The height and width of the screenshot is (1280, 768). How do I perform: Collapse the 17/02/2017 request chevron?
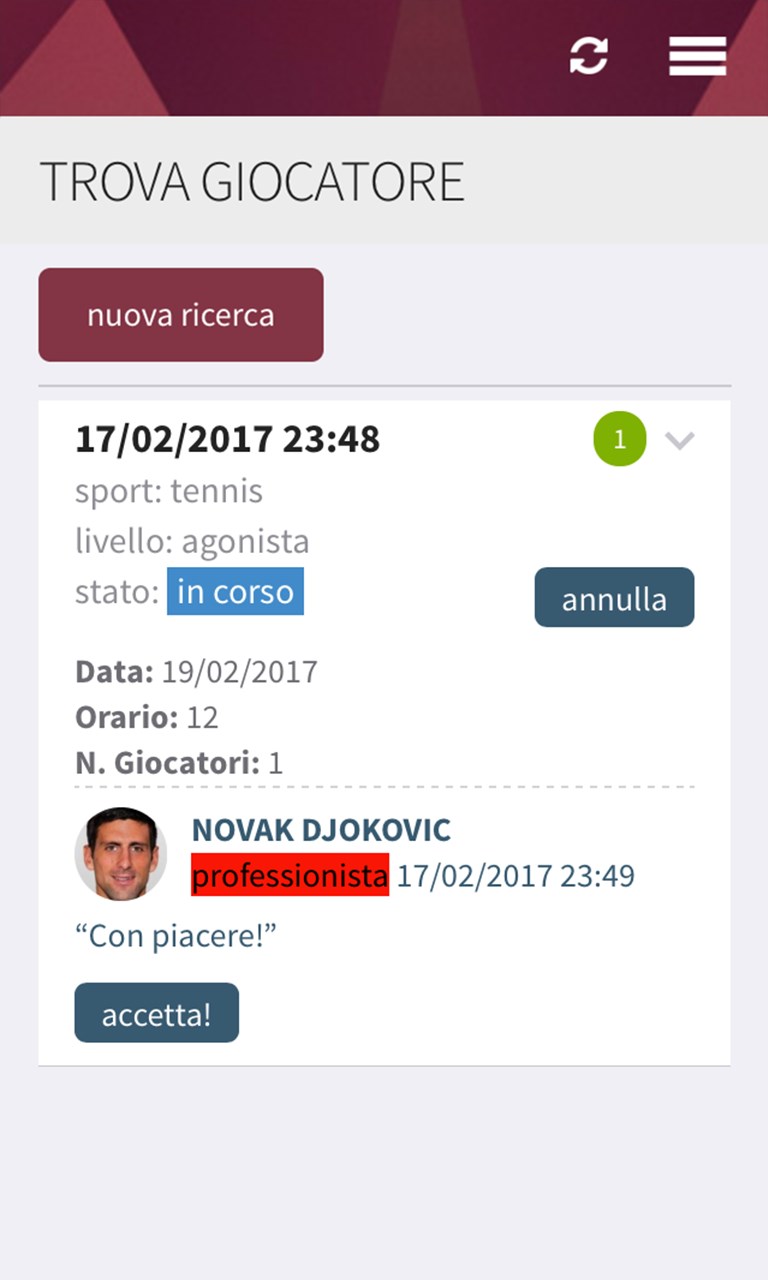pyautogui.click(x=680, y=440)
